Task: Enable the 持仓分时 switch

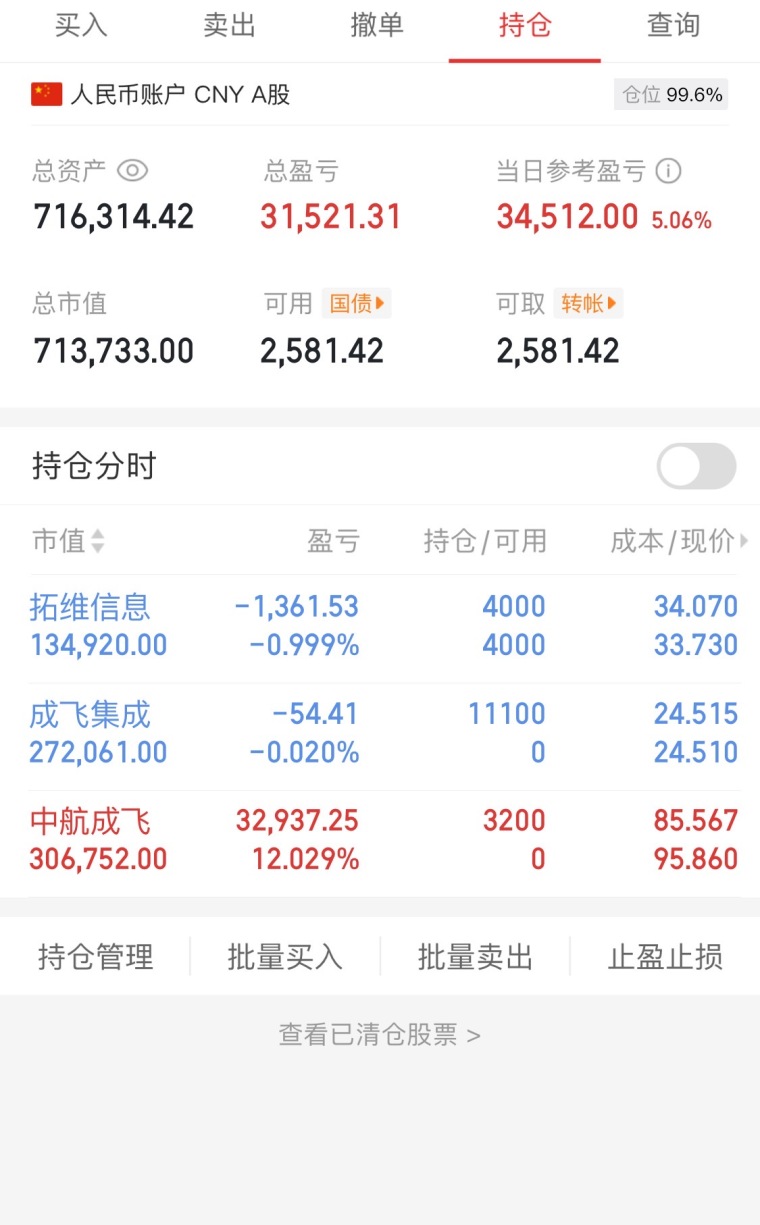Action: click(696, 466)
